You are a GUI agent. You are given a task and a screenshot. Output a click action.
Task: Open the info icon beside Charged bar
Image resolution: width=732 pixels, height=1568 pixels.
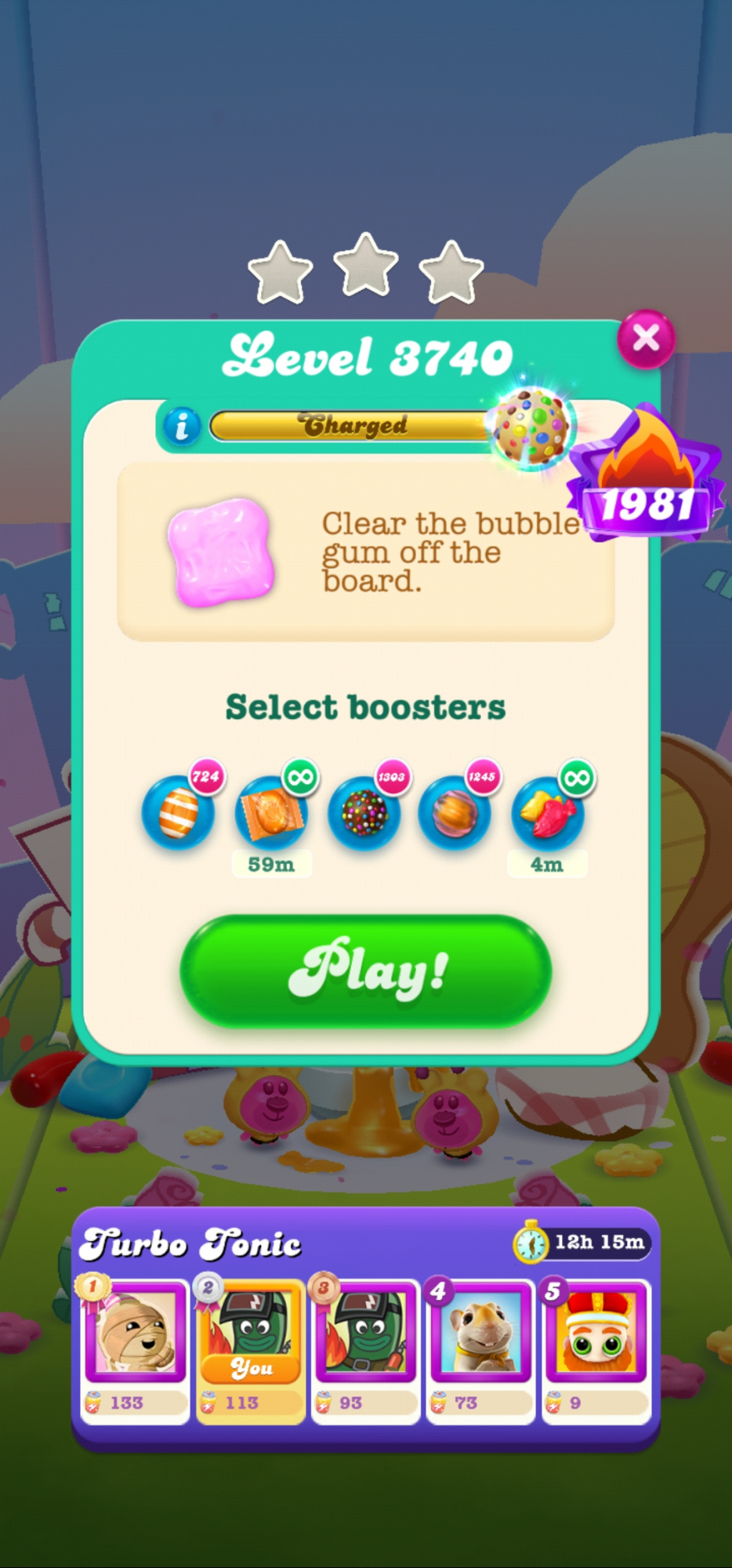(x=182, y=426)
